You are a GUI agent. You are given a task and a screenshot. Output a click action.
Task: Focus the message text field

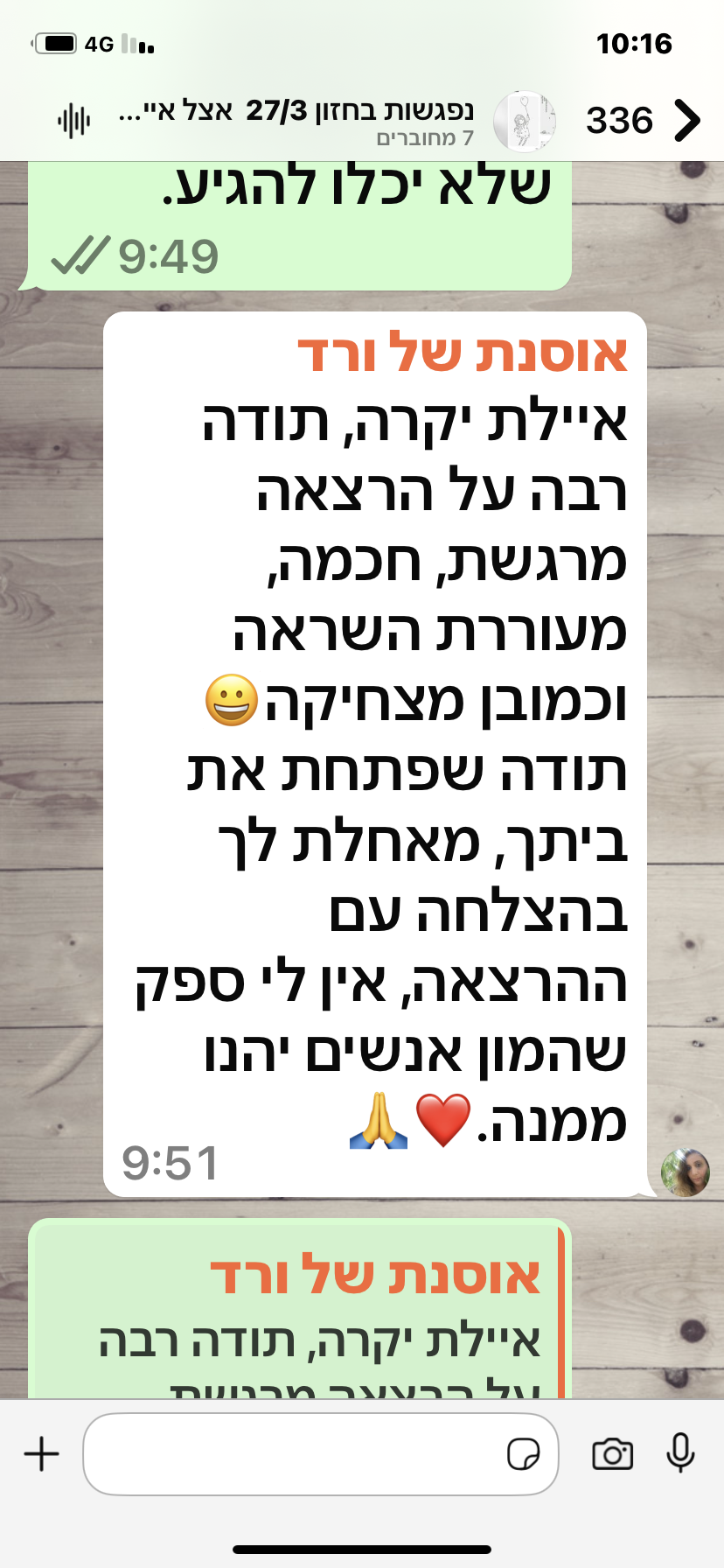[x=289, y=1454]
